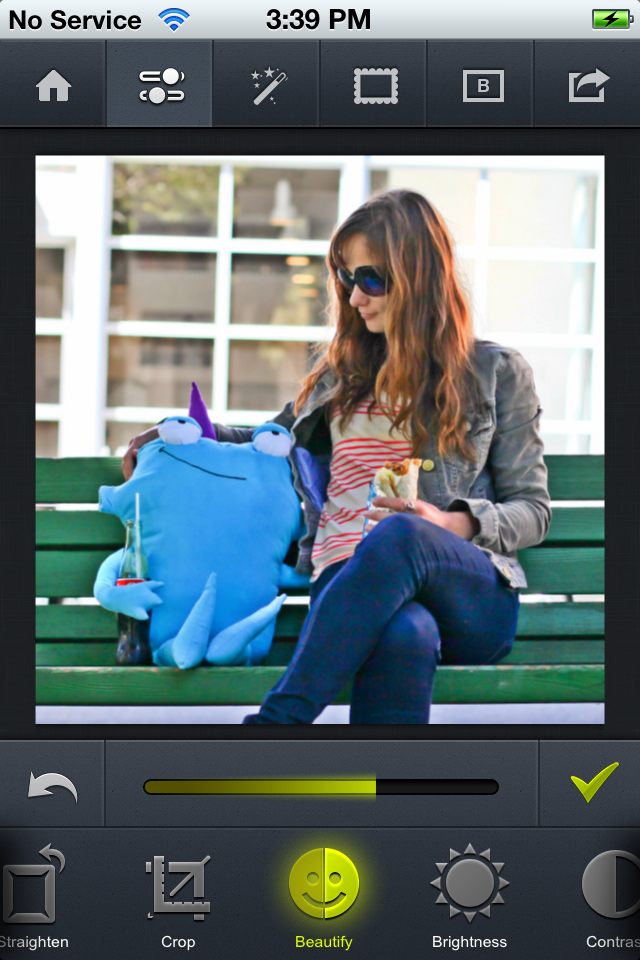Switch to the Contrast adjustment

(612, 893)
